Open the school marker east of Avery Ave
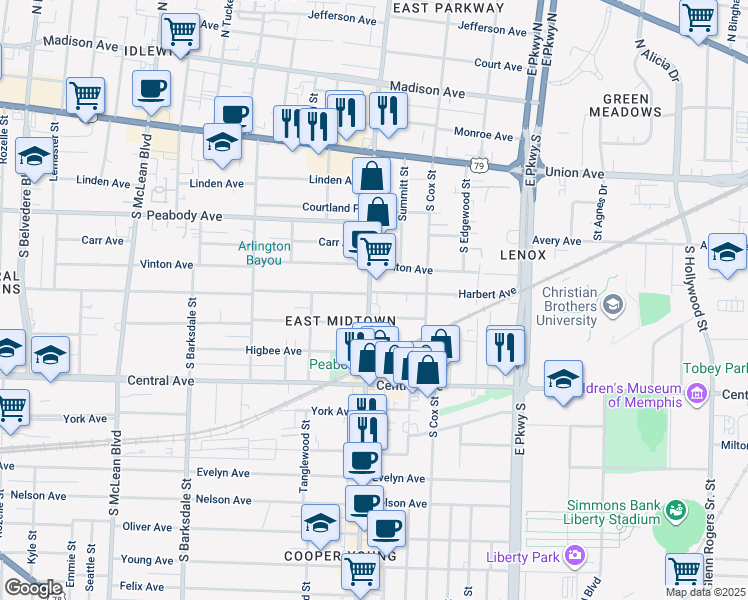This screenshot has width=748, height=600. (727, 252)
